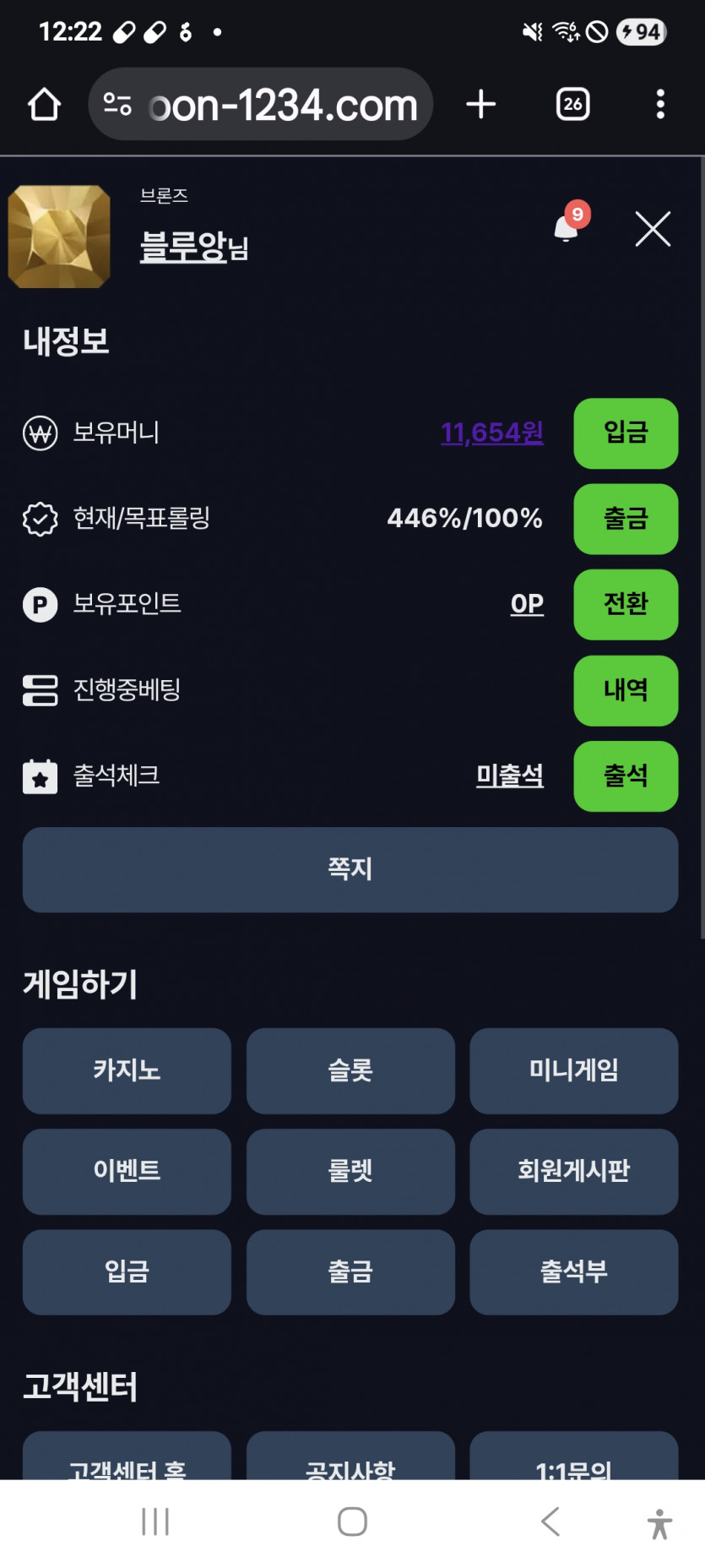
Task: Select the 보유포인트 P icon
Action: [x=40, y=605]
